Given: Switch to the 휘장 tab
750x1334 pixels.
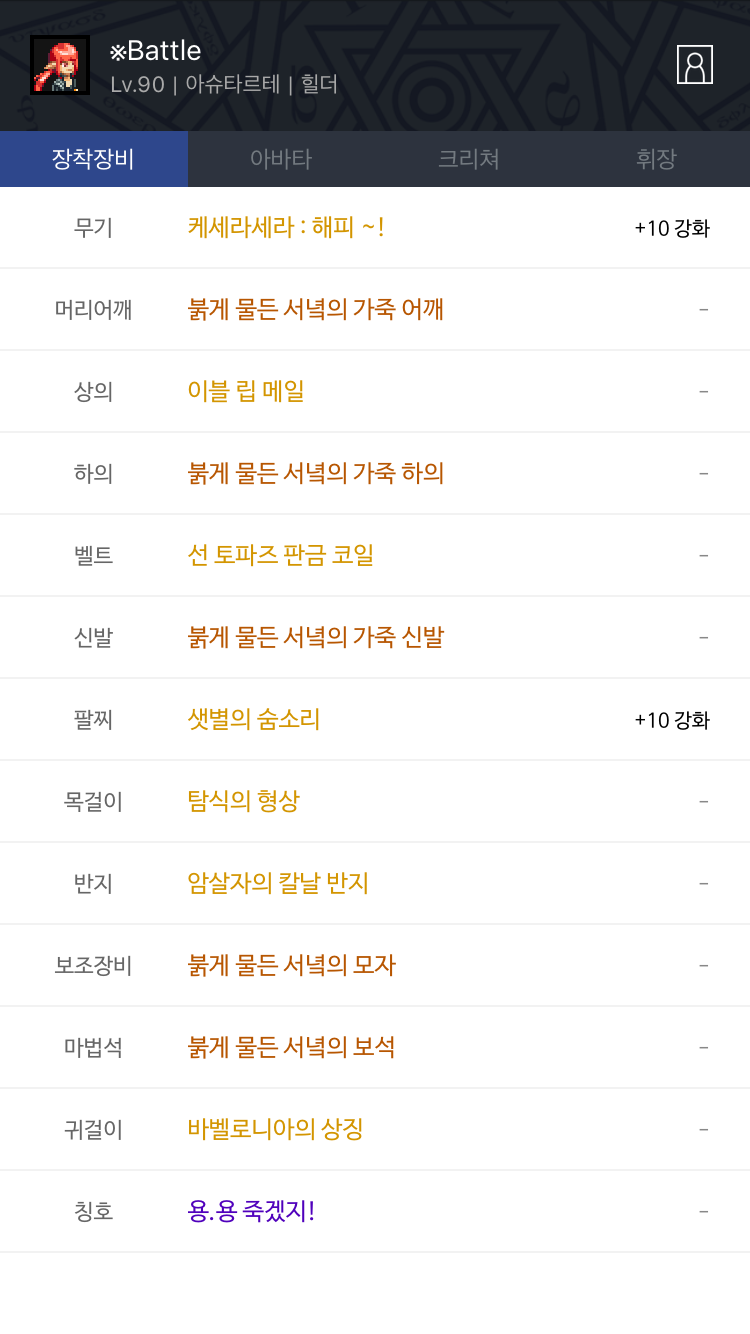Looking at the screenshot, I should point(656,159).
